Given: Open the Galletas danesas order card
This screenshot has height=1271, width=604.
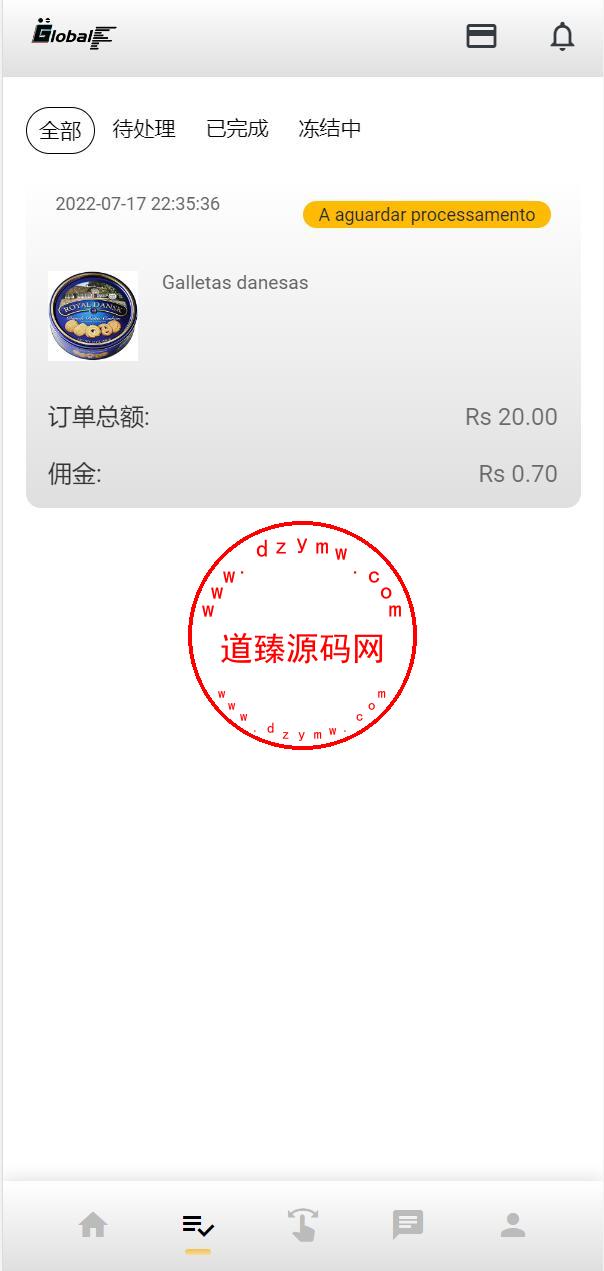Looking at the screenshot, I should [303, 345].
